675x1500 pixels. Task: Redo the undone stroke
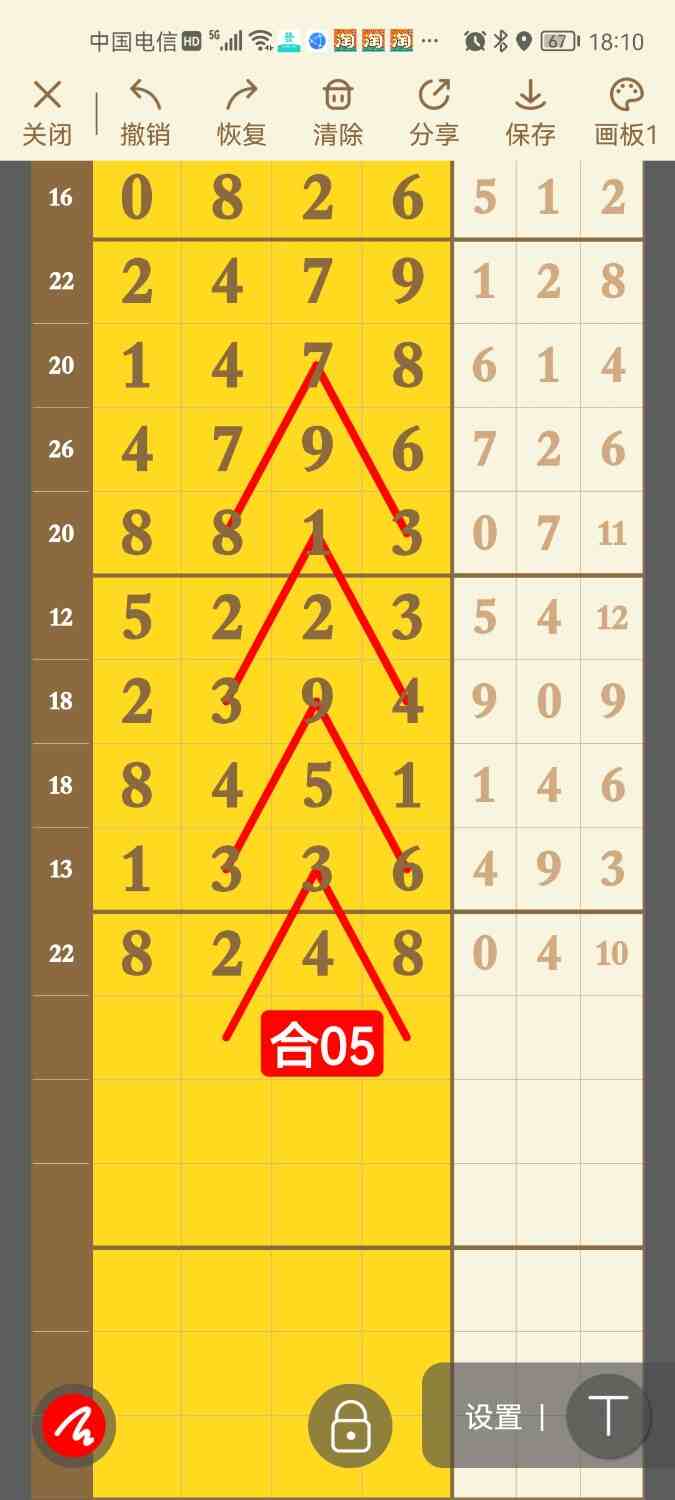click(242, 113)
